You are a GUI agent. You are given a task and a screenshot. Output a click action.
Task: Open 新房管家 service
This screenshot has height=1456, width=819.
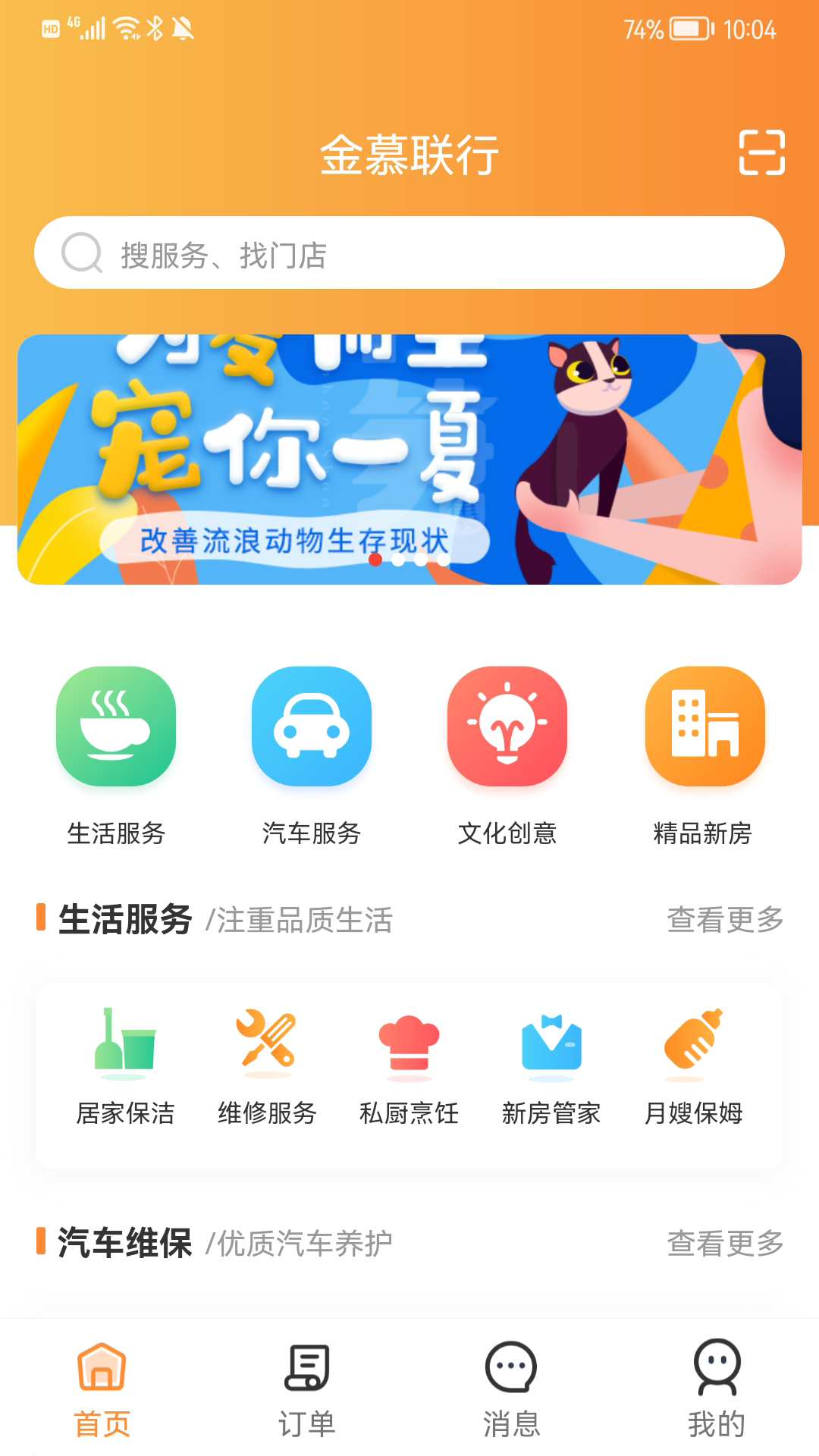551,1065
